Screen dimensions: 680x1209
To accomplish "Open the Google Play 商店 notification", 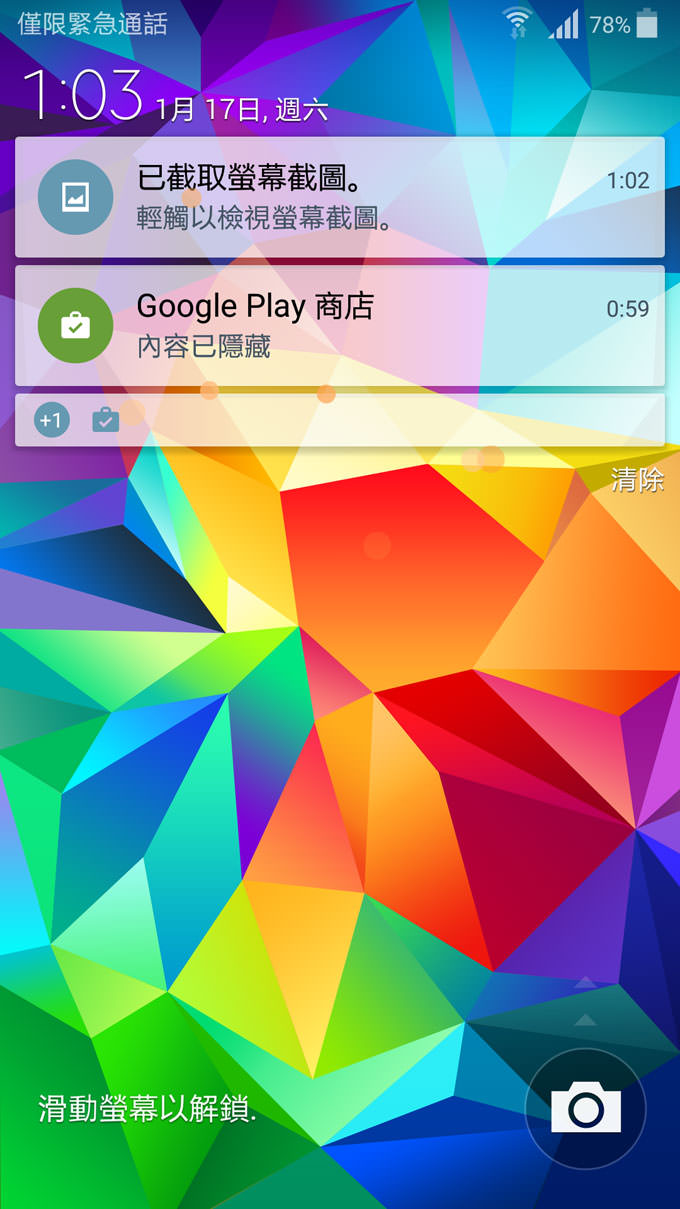I will [x=340, y=326].
